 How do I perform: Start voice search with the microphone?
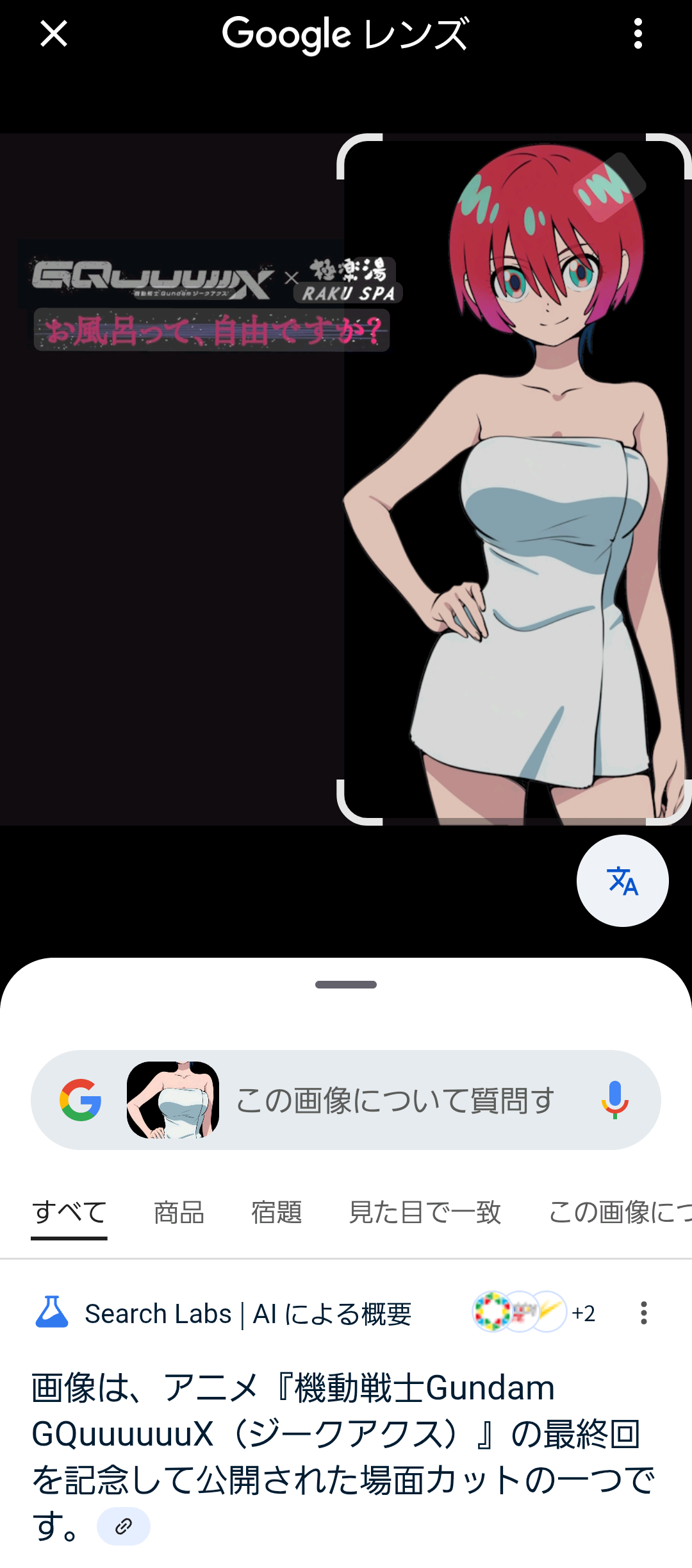(614, 1100)
